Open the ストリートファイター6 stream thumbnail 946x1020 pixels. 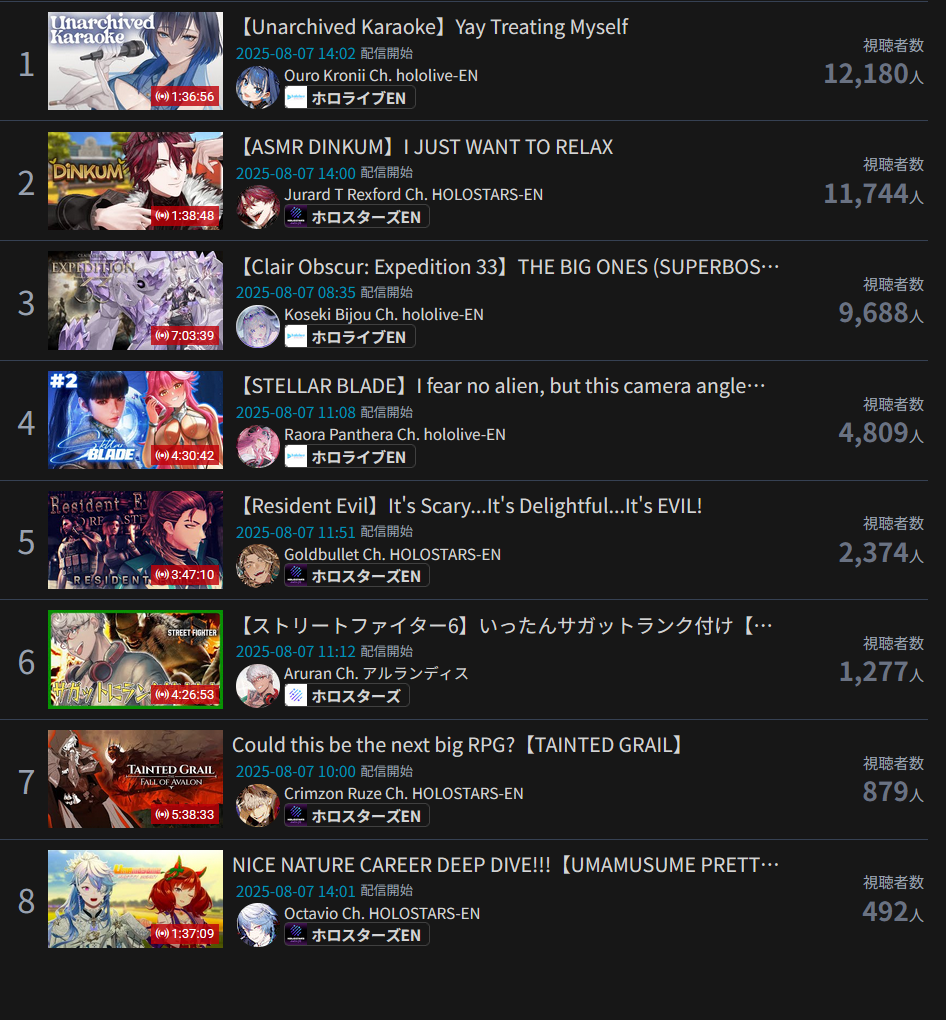[x=135, y=660]
